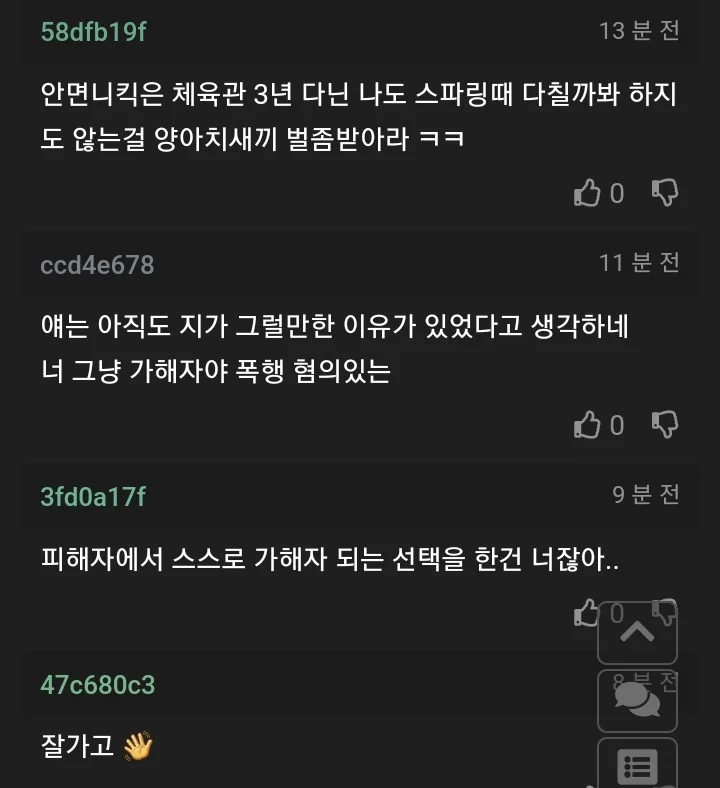Screen dimensions: 720x788
Task: Open user profile 47c680c3
Action: click(x=92, y=685)
